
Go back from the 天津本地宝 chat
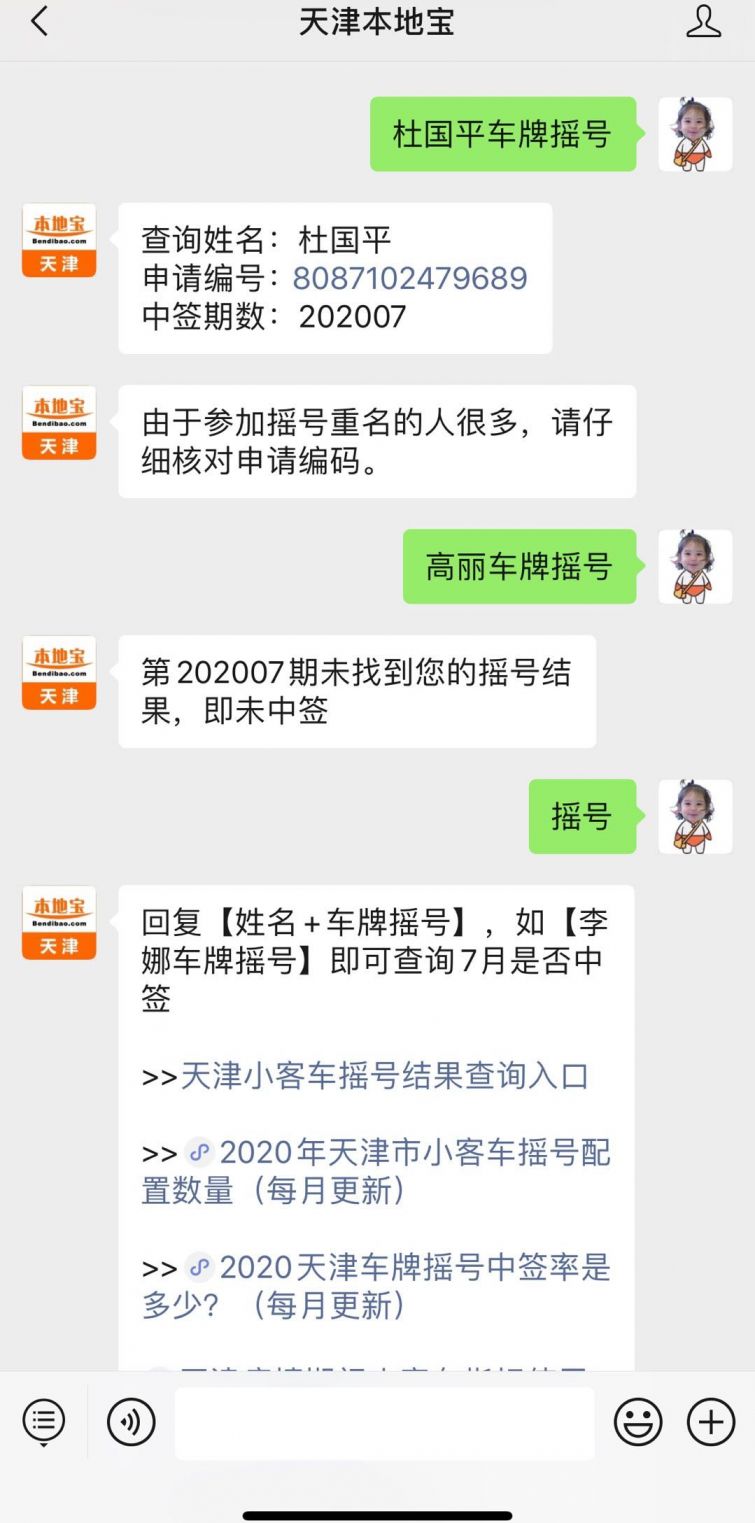[39, 22]
